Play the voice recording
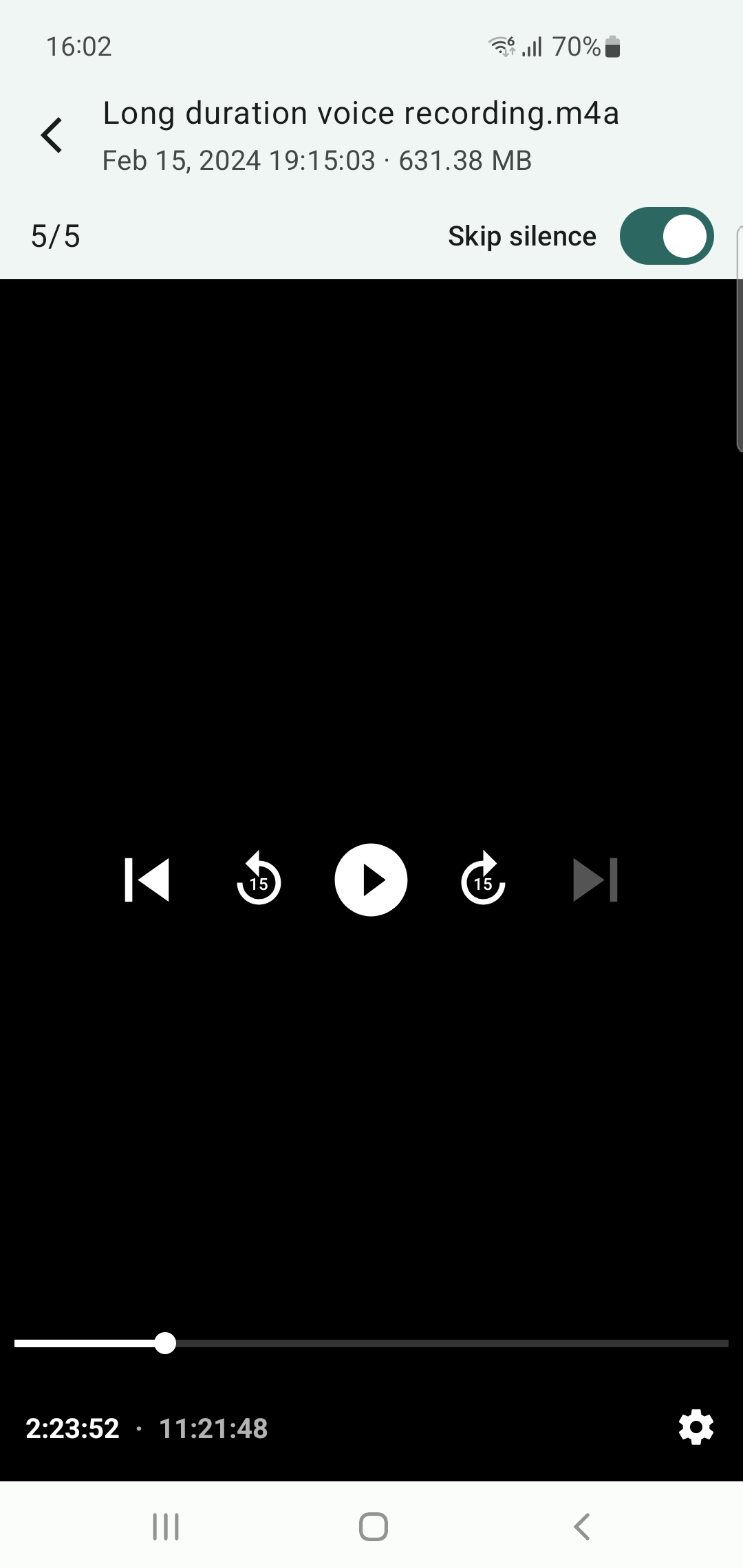Screen dimensions: 743x1568 pyautogui.click(x=371, y=880)
